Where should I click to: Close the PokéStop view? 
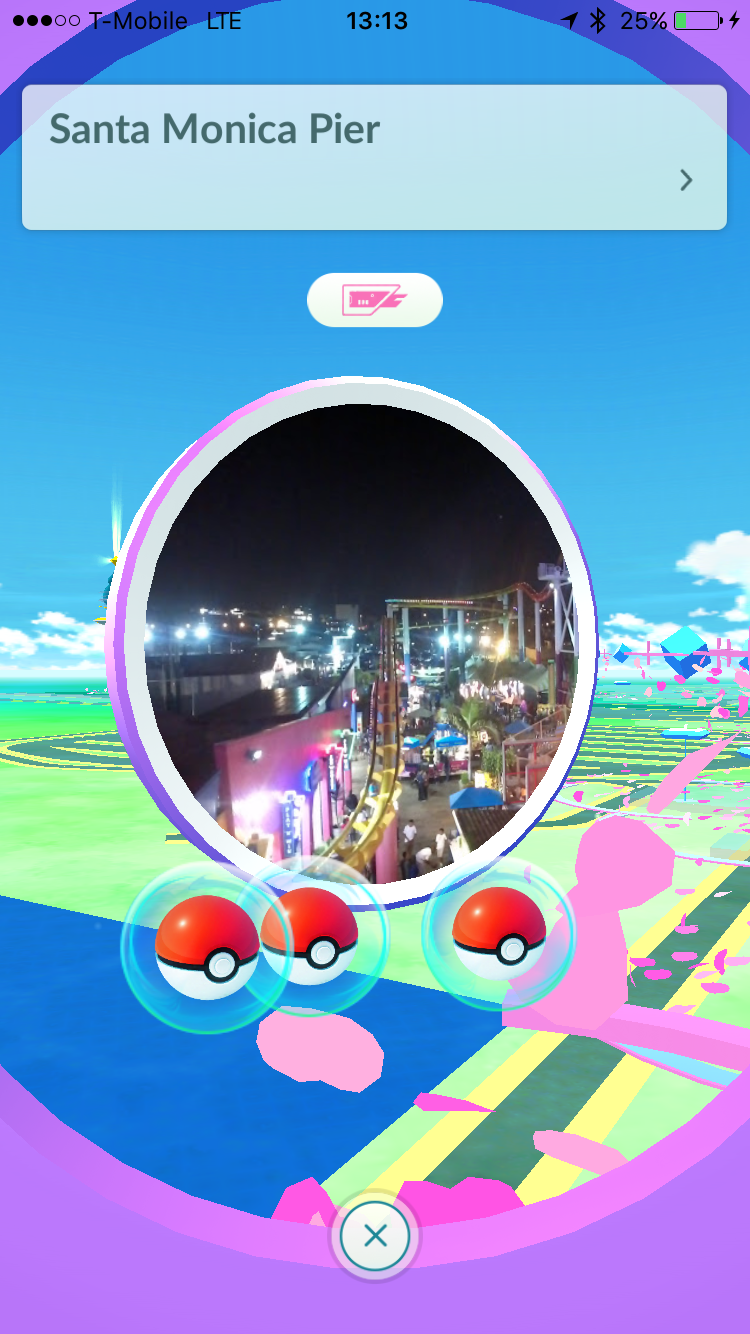click(375, 1236)
